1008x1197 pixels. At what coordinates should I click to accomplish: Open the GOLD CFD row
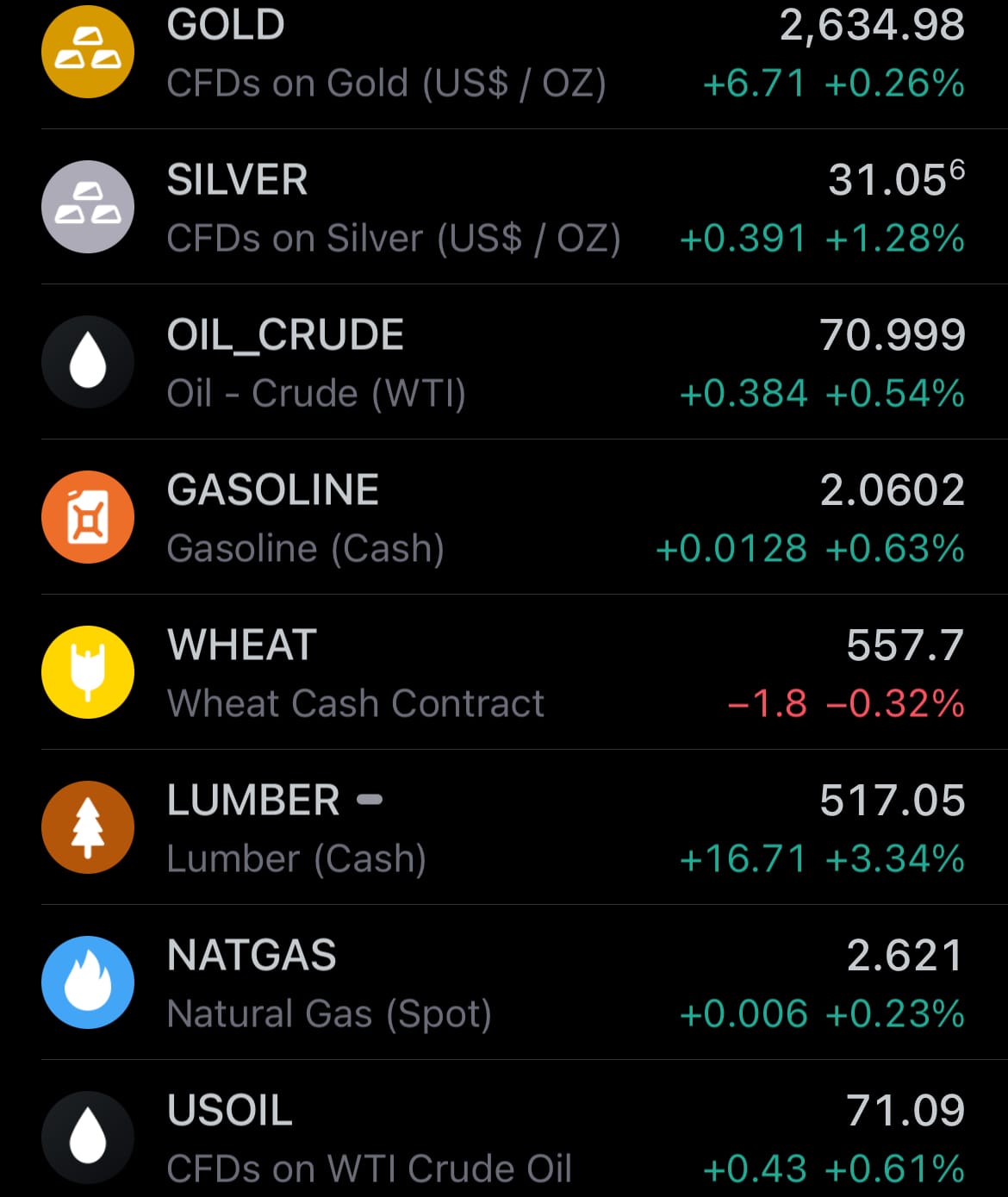tap(504, 53)
